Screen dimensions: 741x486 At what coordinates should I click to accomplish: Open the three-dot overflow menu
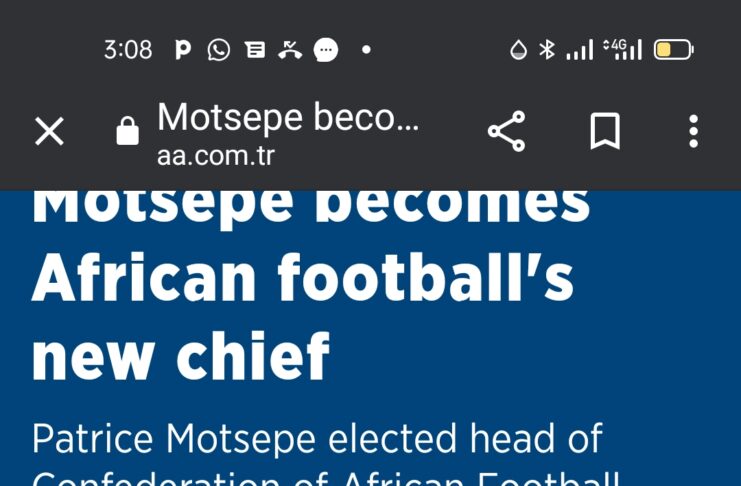693,131
